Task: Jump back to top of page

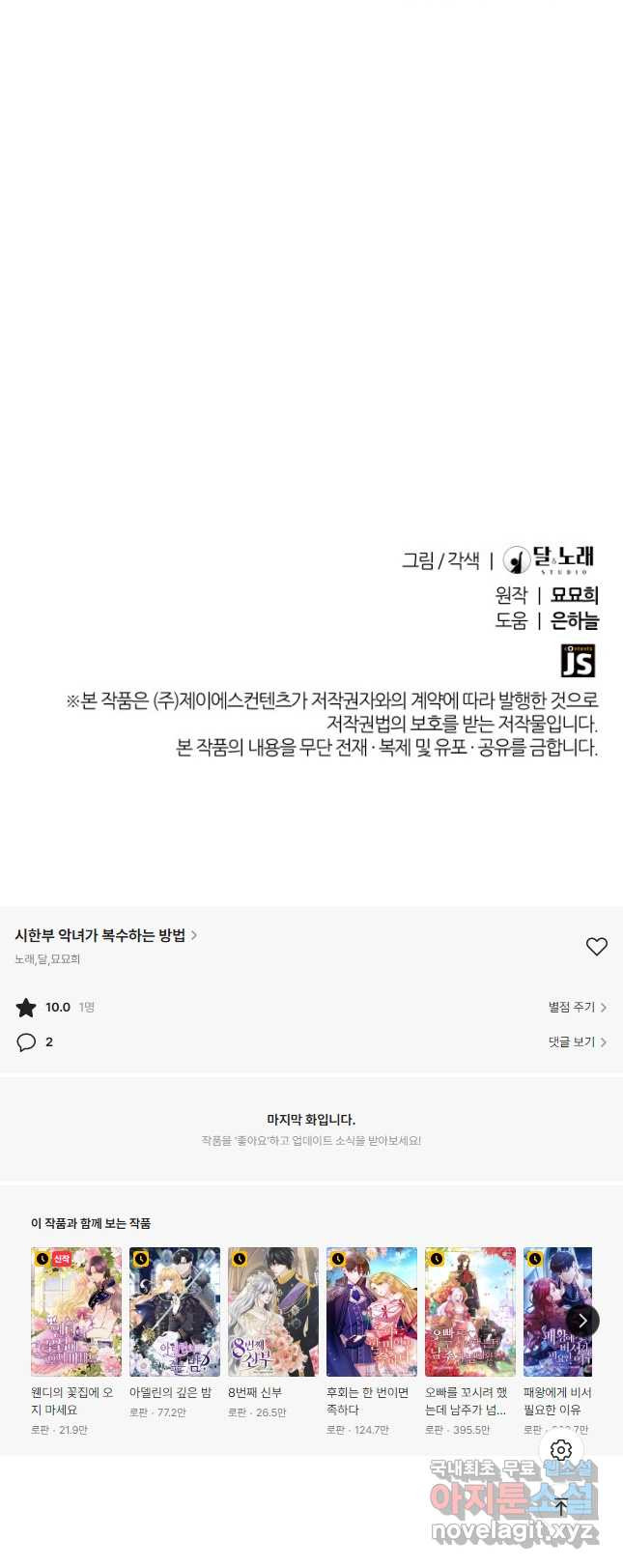Action: coord(561,1506)
